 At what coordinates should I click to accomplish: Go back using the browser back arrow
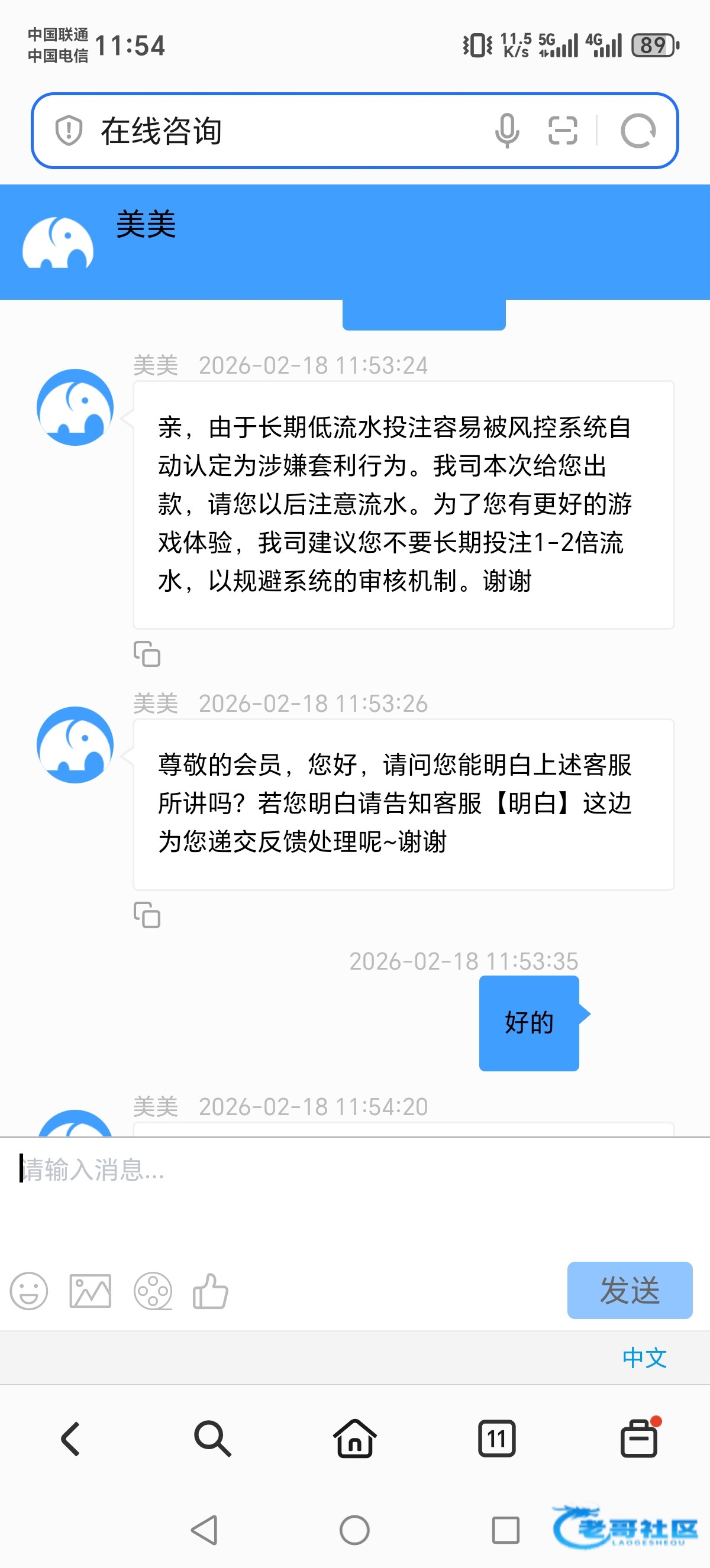coord(70,1439)
